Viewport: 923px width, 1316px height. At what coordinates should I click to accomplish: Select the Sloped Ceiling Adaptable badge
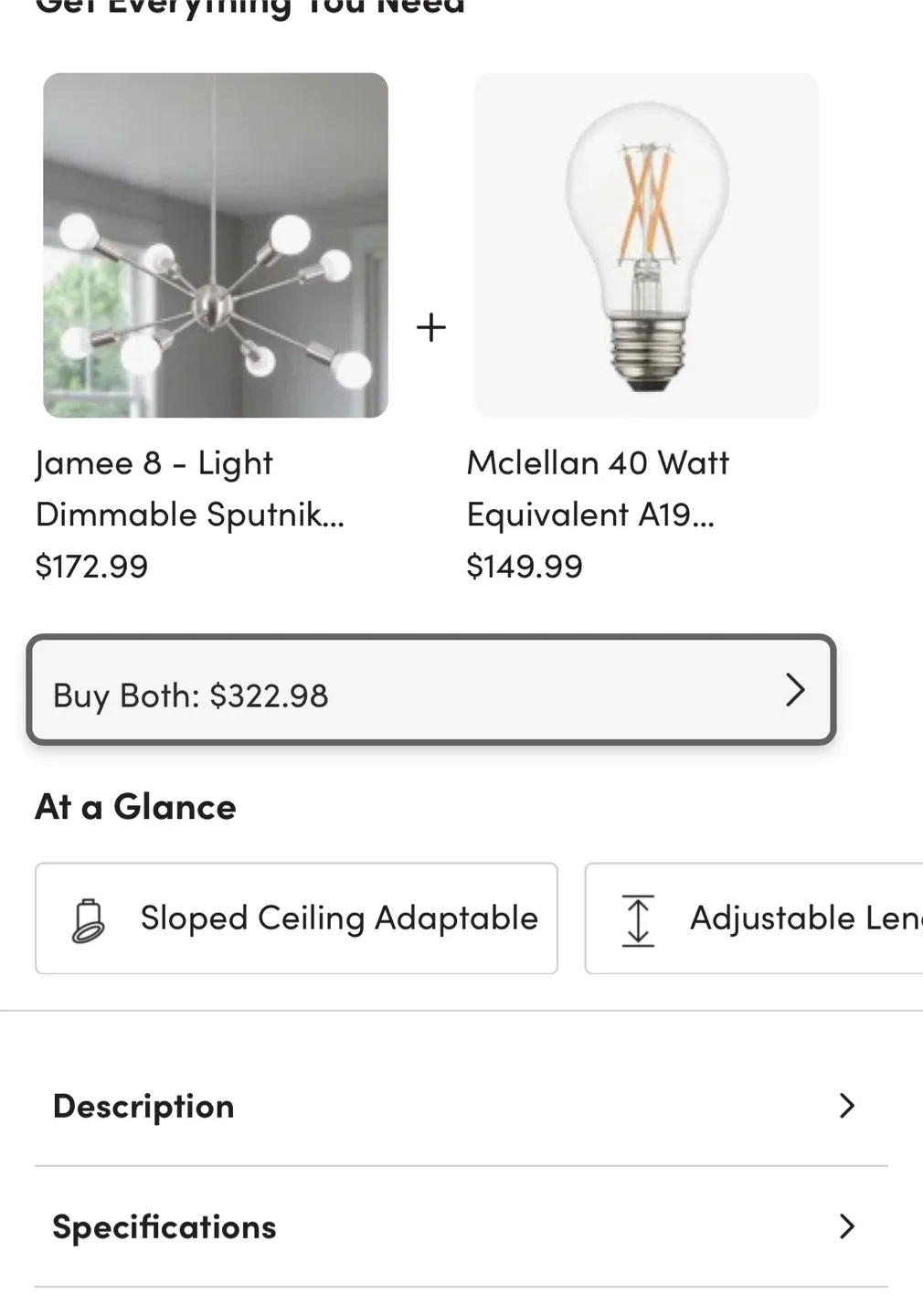click(x=295, y=918)
